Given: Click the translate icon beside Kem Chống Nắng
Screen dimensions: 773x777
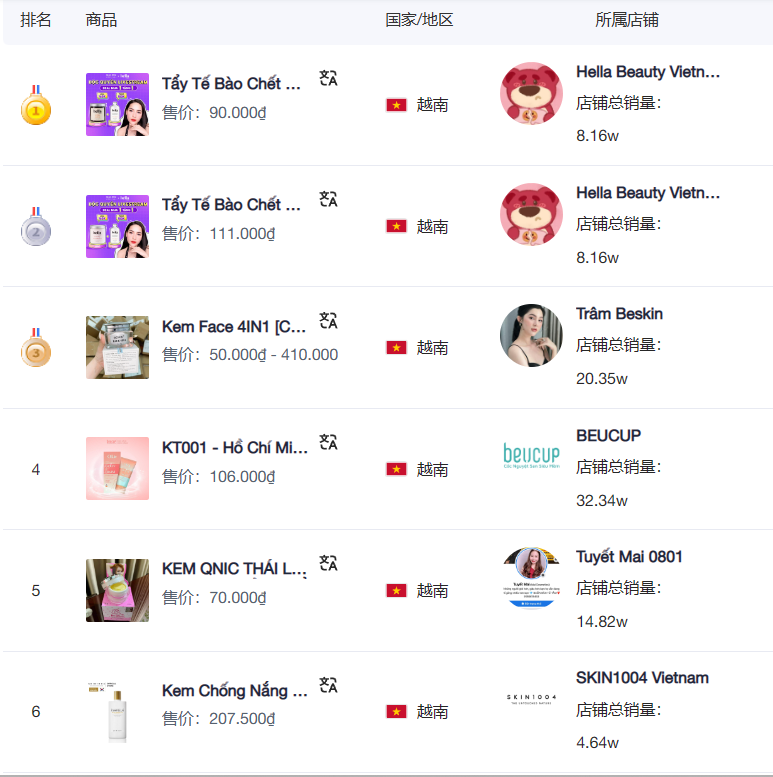Looking at the screenshot, I should click(x=329, y=684).
